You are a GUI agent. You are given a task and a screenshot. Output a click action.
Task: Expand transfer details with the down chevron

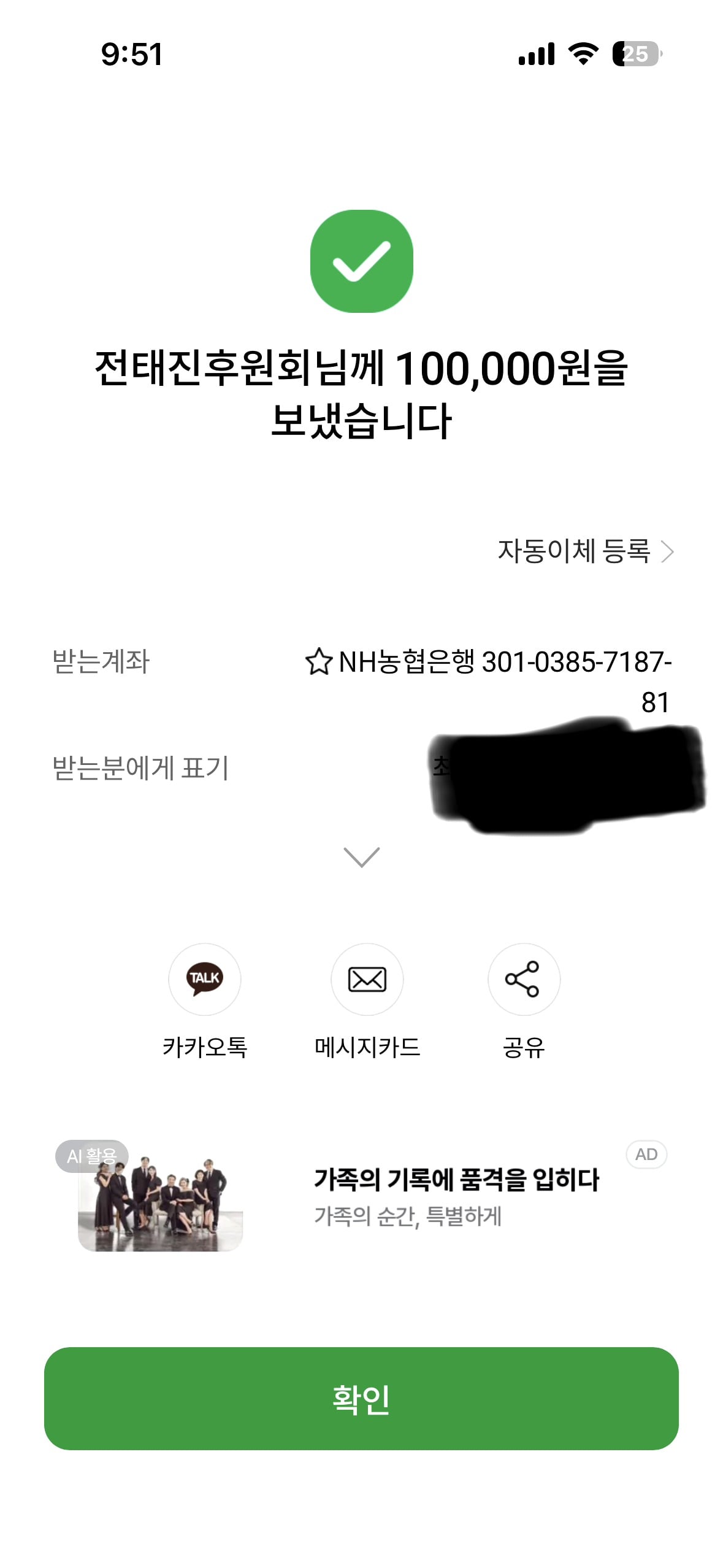click(362, 856)
